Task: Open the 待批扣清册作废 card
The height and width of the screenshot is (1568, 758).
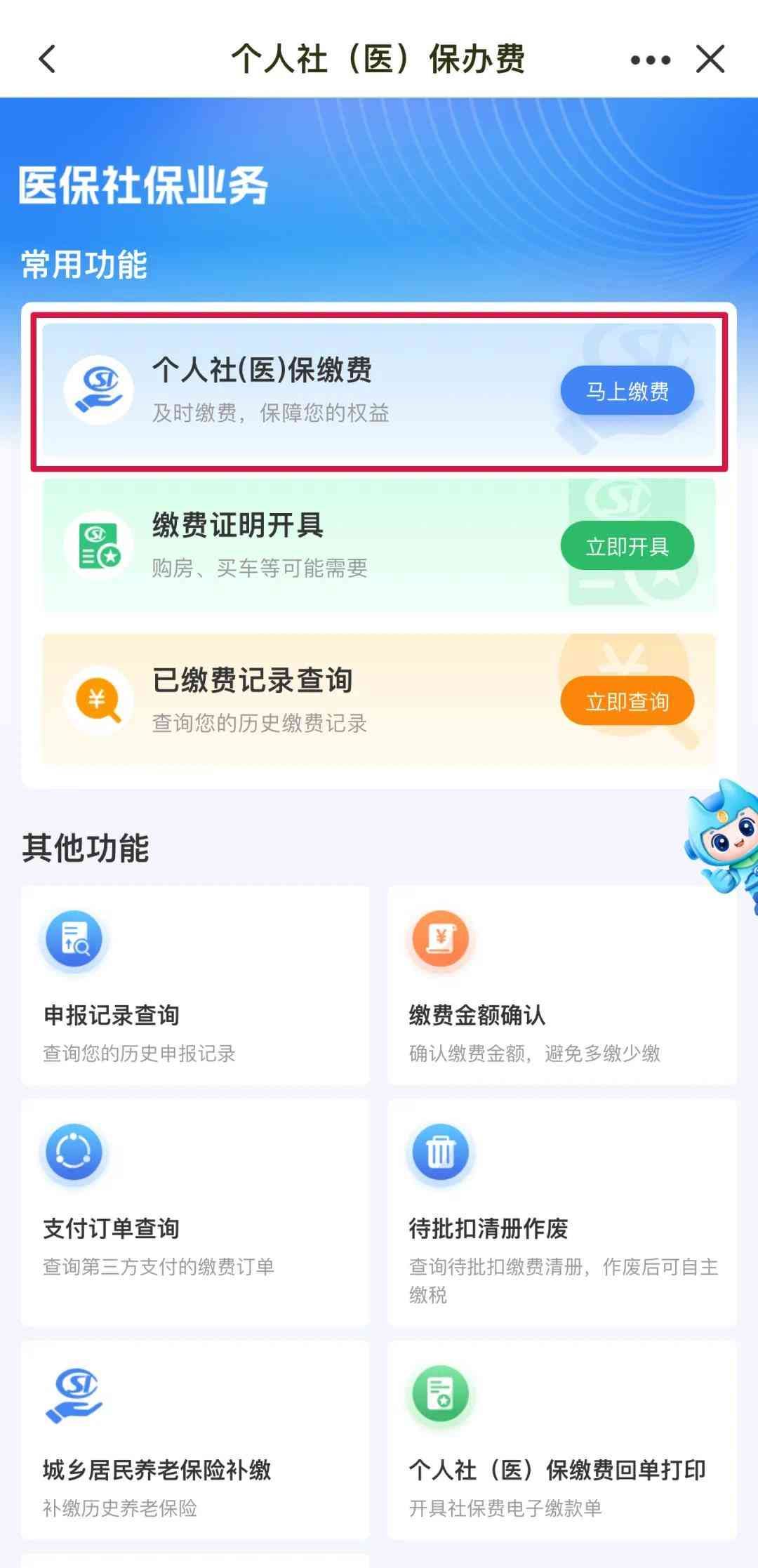Action: [x=561, y=1211]
